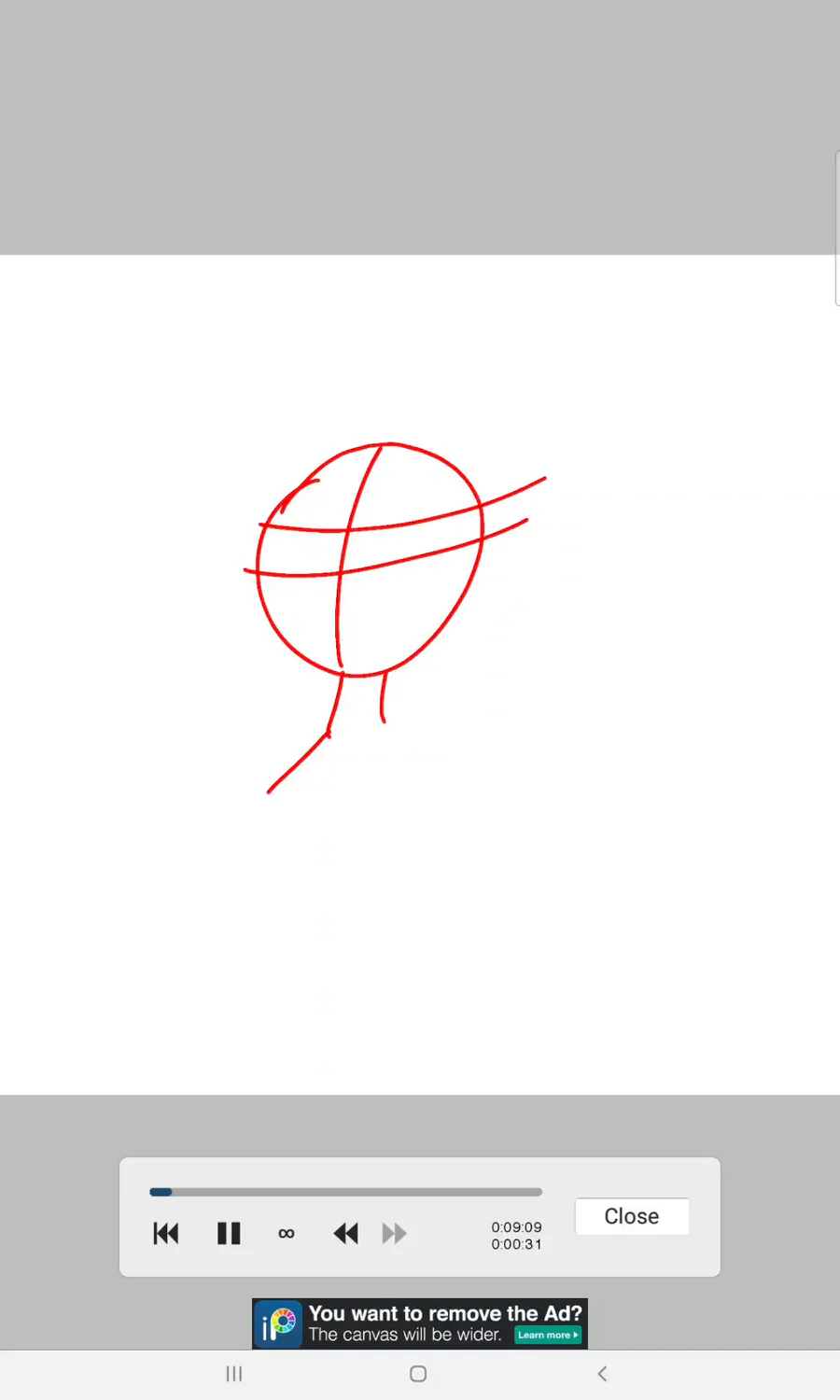Go back using the system back button

[602, 1374]
